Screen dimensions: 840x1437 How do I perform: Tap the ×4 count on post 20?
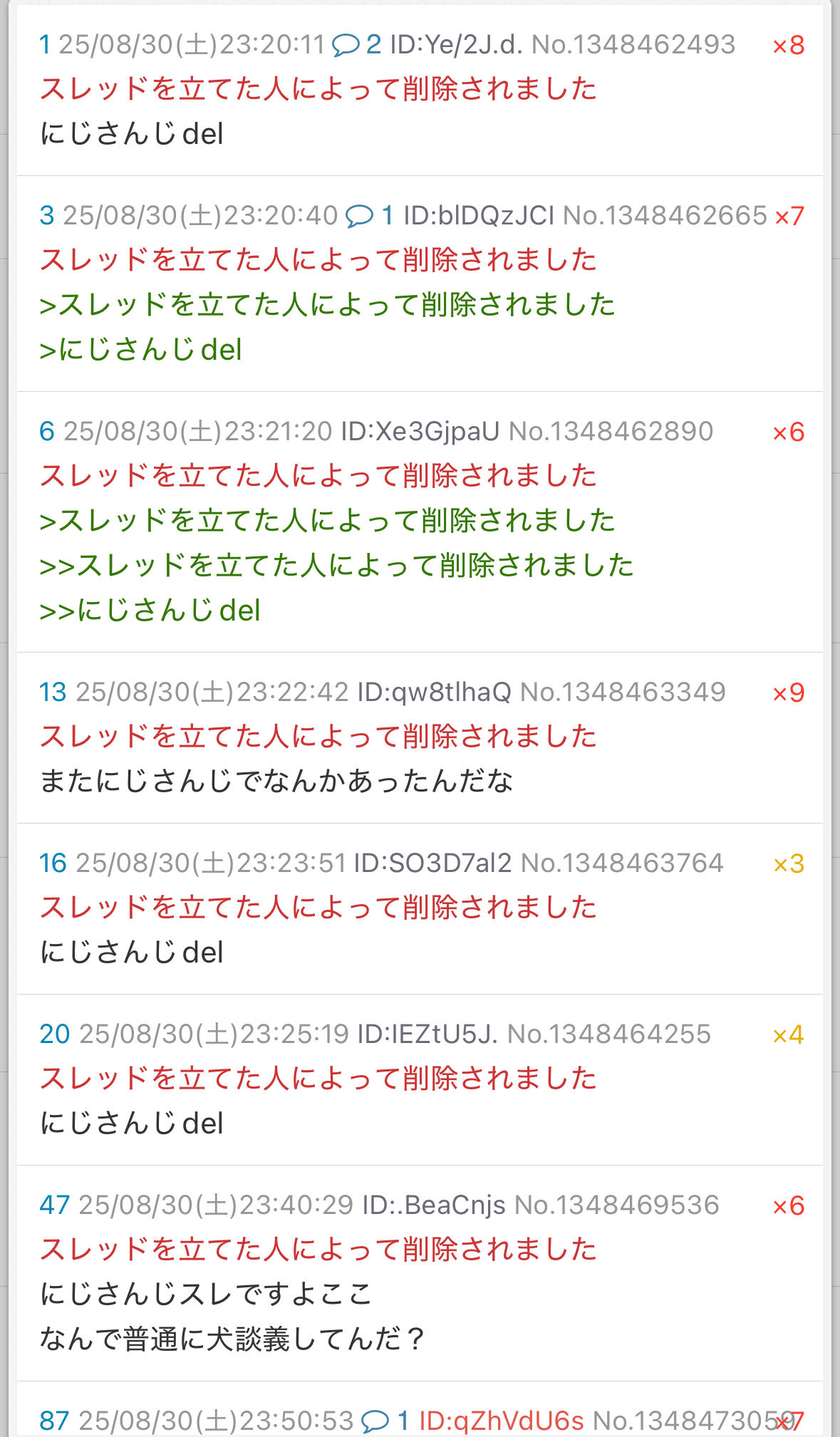[788, 1034]
